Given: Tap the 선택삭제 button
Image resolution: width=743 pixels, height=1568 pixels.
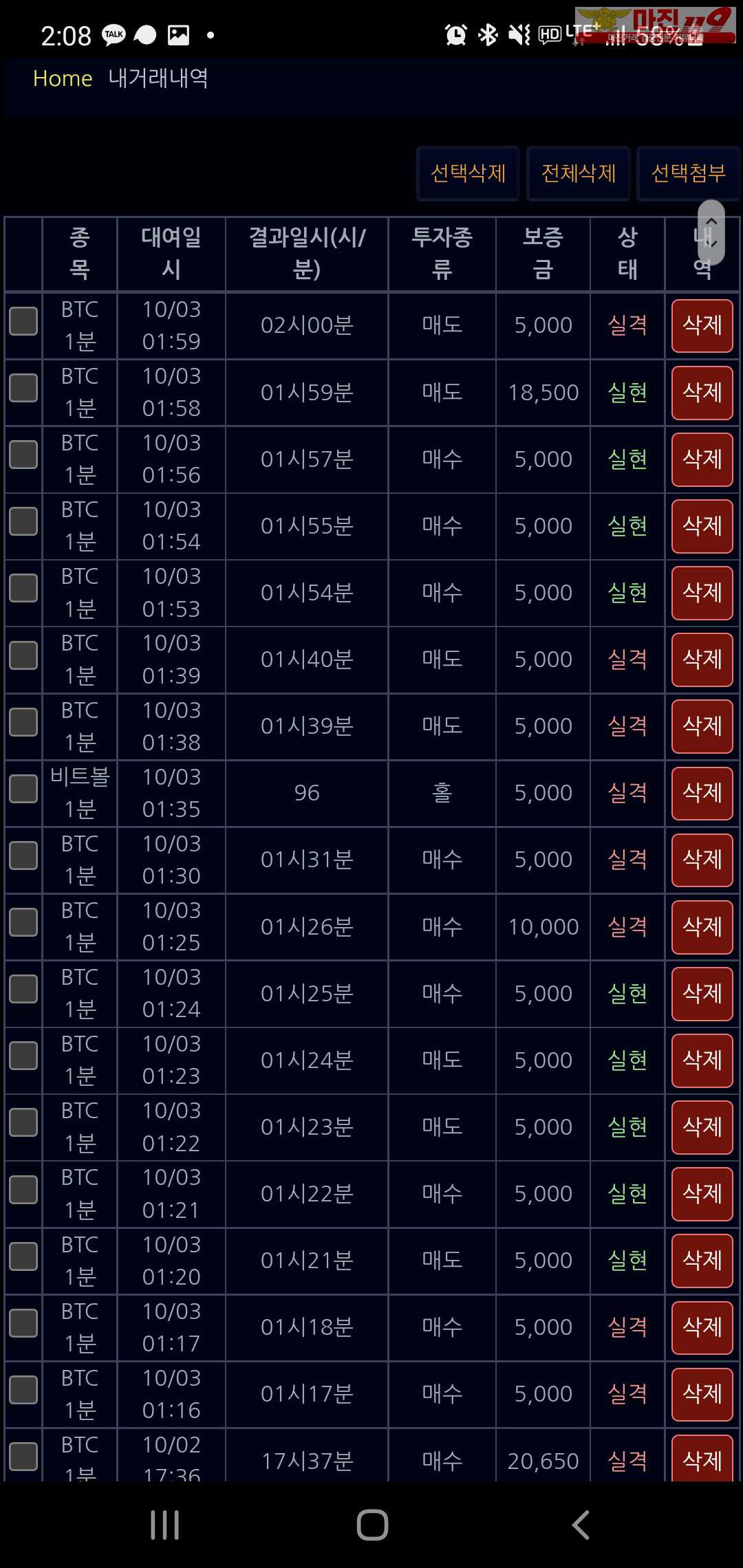Looking at the screenshot, I should click(468, 173).
